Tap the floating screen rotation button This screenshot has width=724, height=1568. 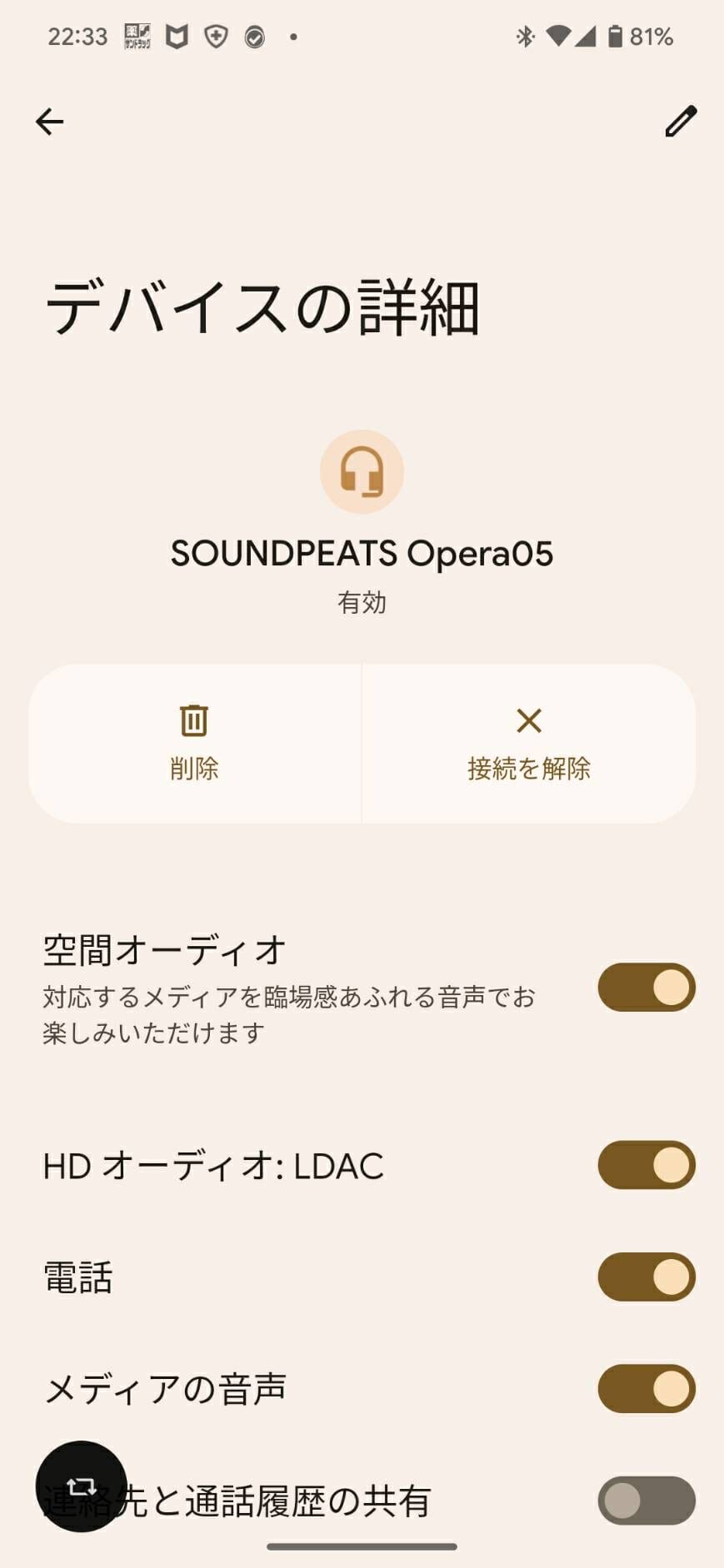click(x=82, y=1486)
